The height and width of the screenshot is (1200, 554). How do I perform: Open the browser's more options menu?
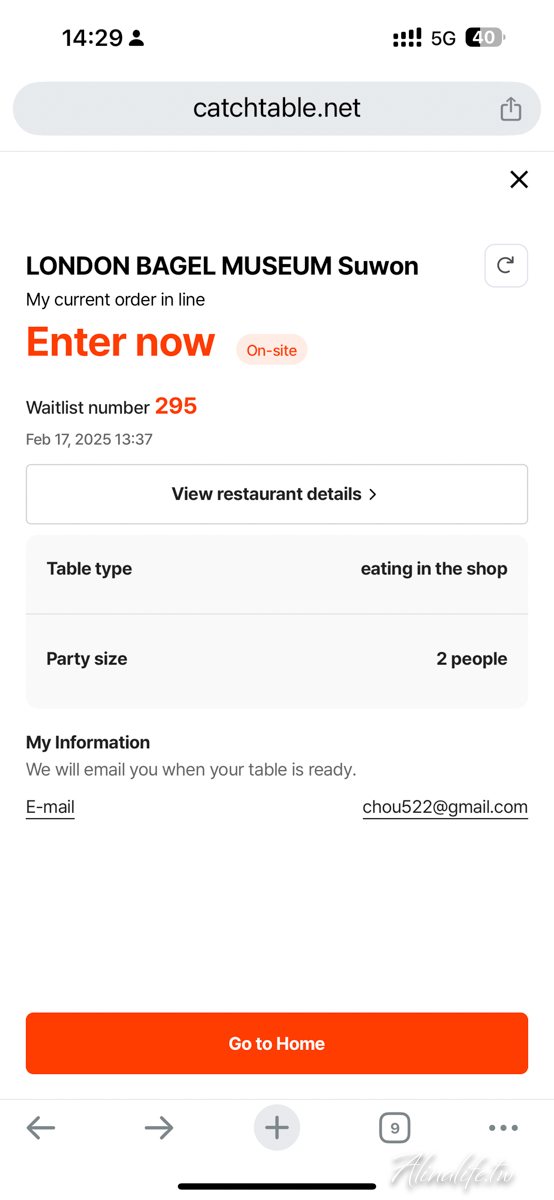click(x=503, y=1128)
